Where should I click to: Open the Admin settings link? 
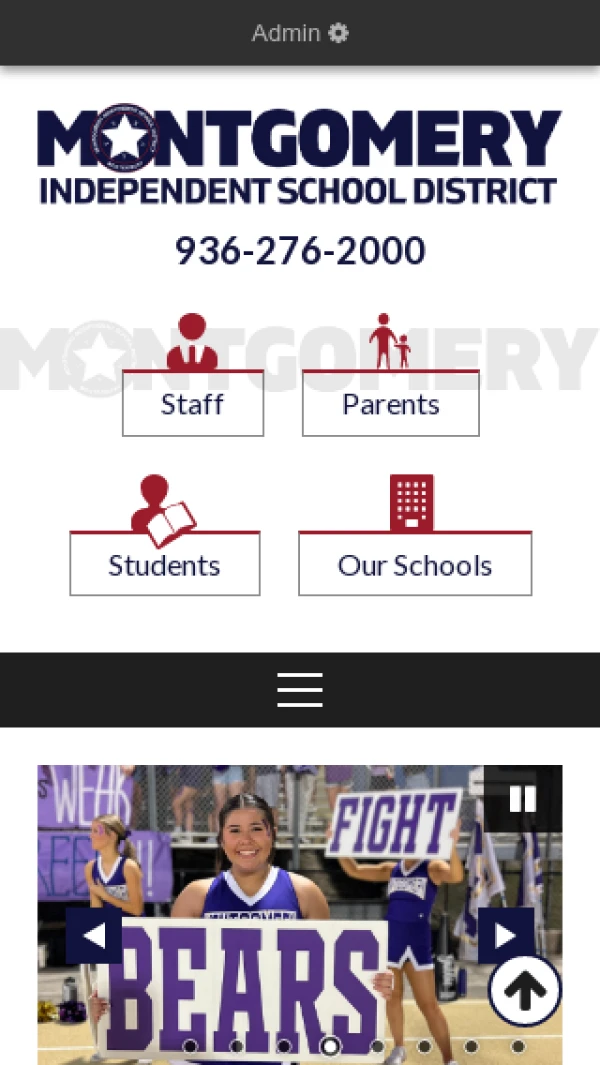[x=299, y=33]
